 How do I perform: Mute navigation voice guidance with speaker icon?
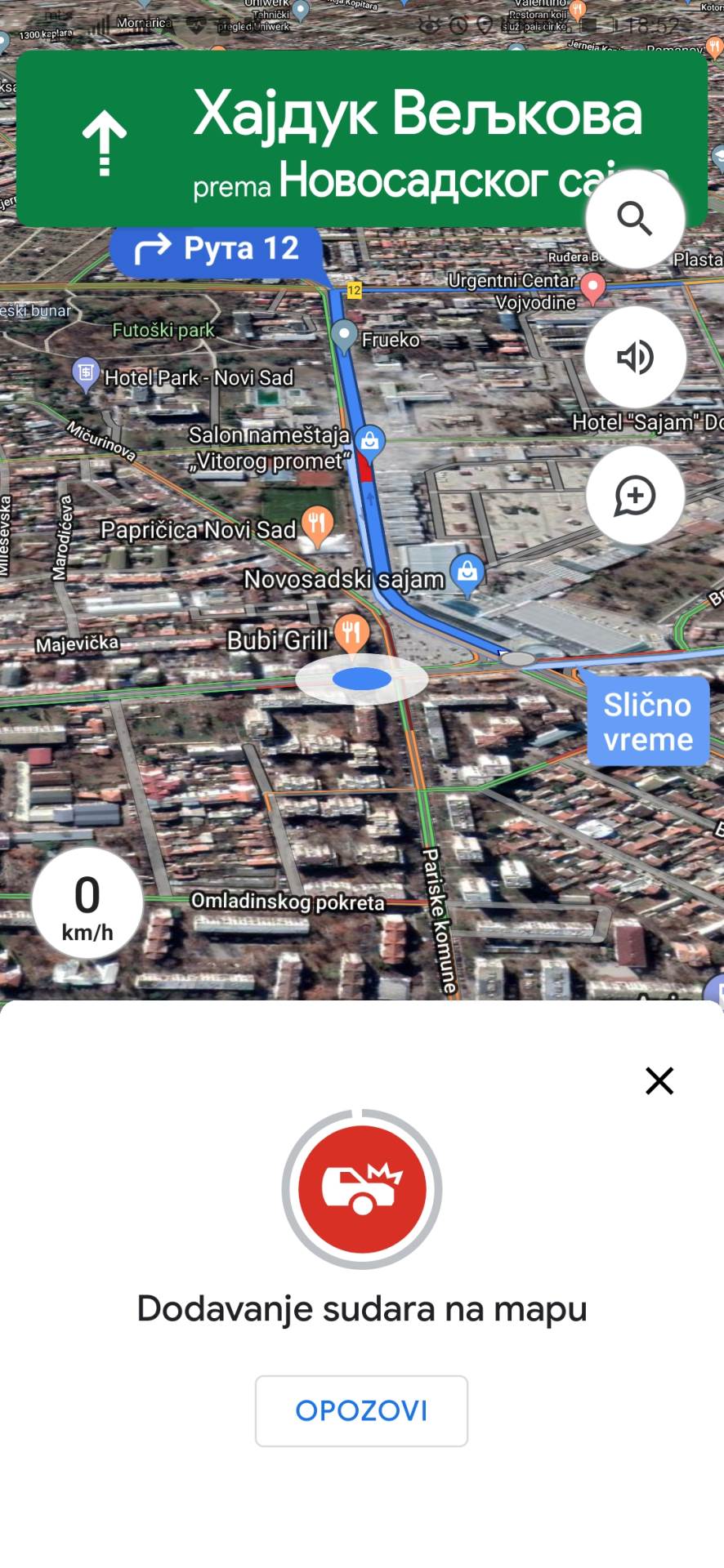(x=636, y=357)
